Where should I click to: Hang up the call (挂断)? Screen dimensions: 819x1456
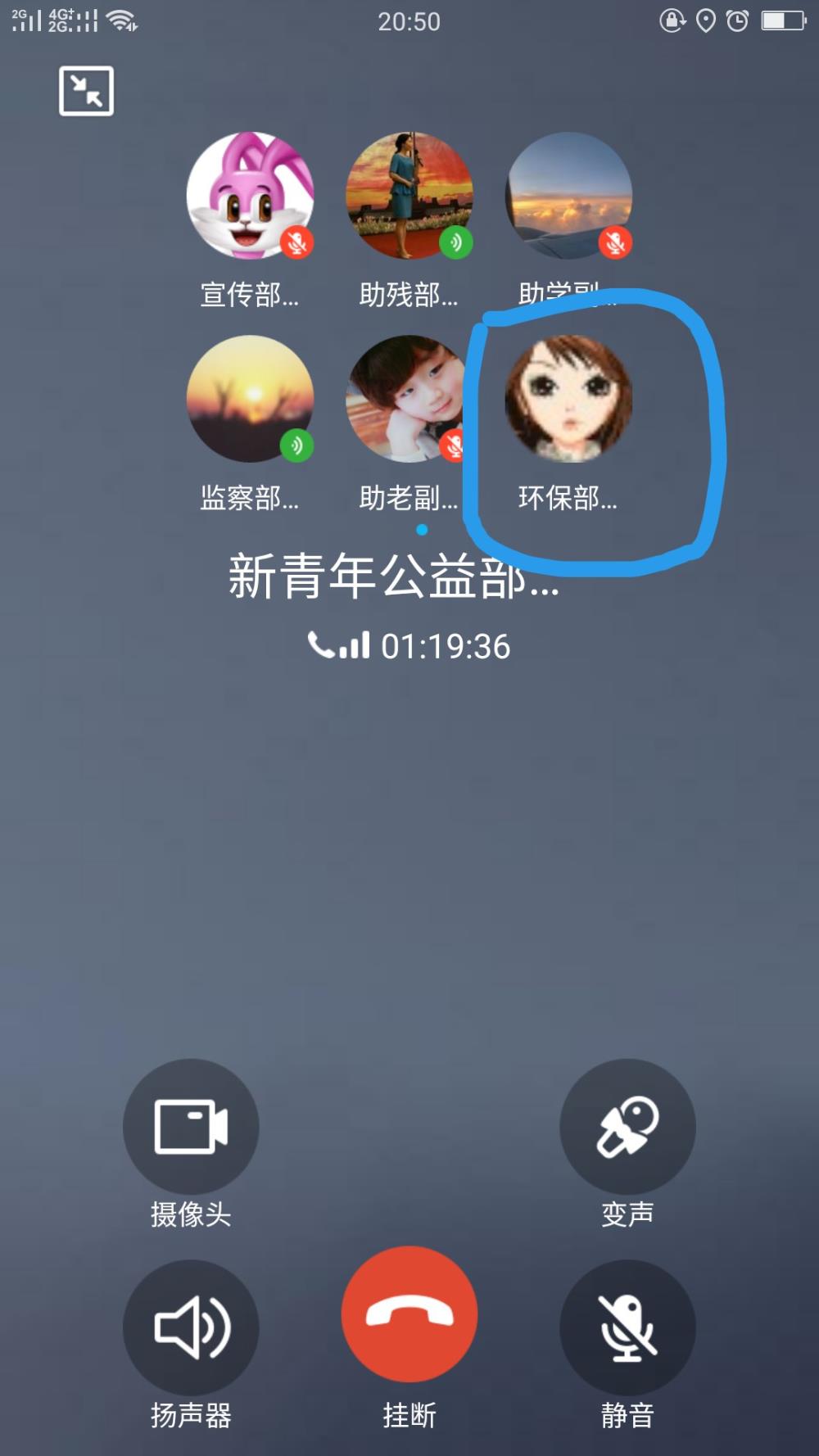point(409,1314)
